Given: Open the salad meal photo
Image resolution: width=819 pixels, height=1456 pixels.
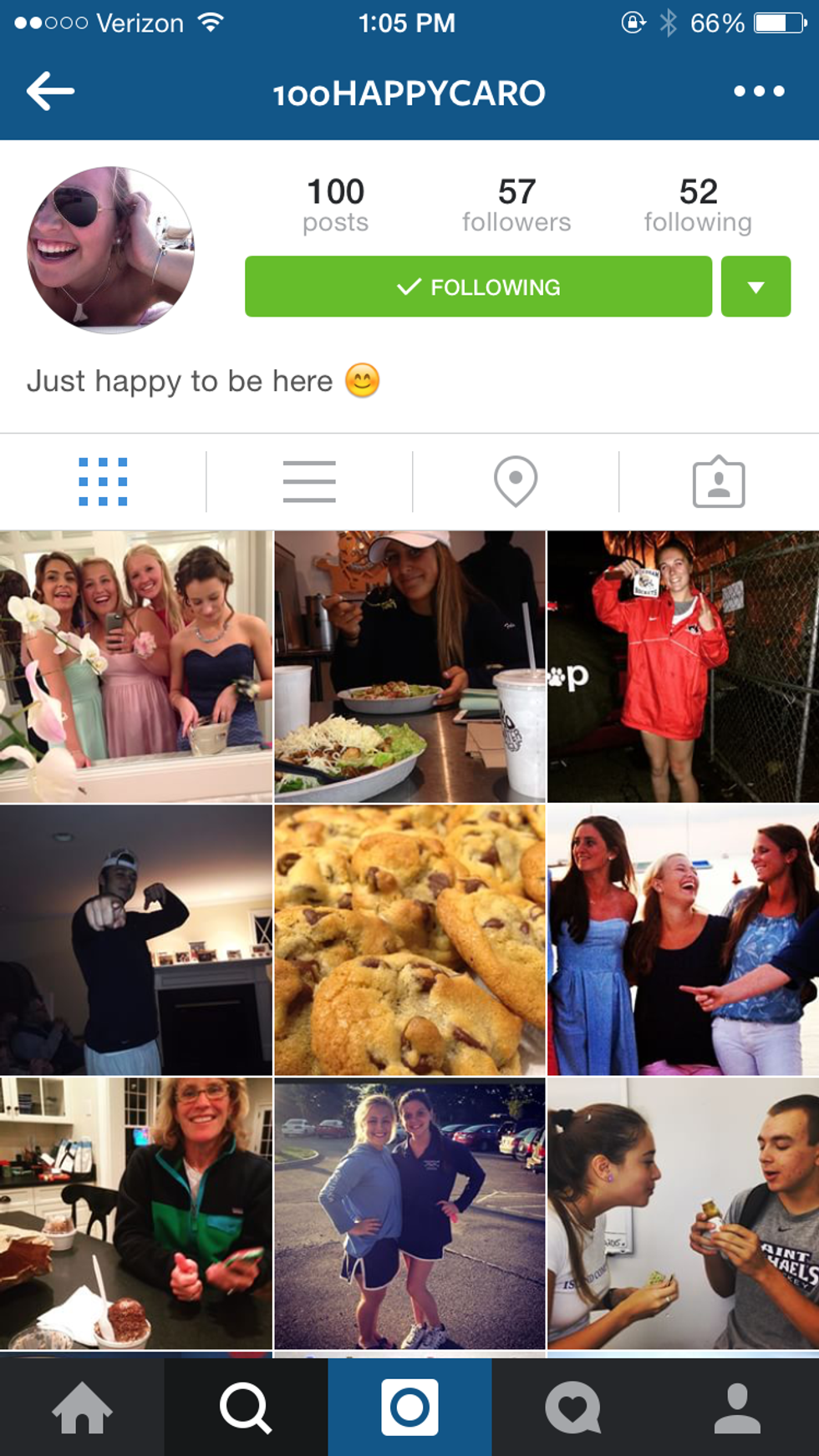Looking at the screenshot, I should coord(409,667).
